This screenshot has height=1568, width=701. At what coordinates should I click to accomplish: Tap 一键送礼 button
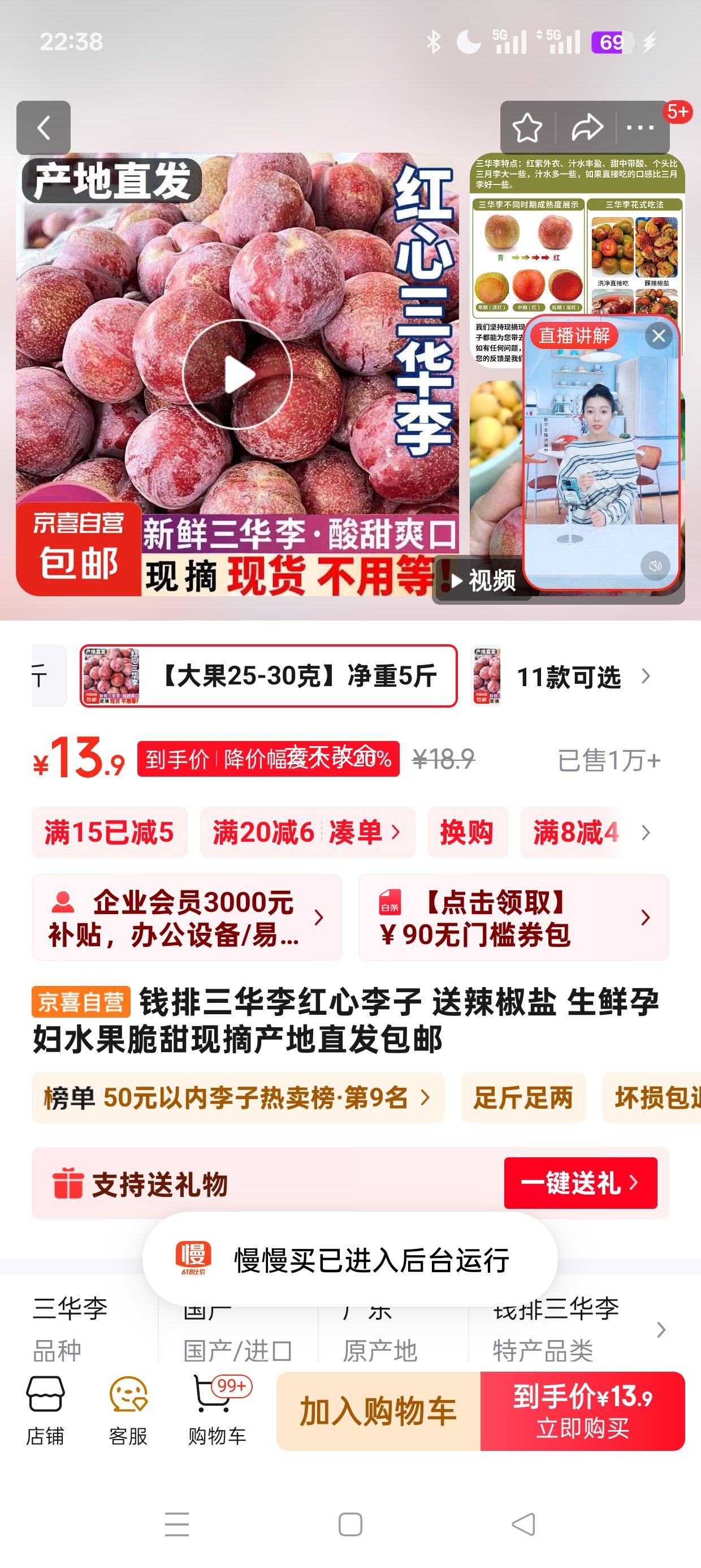coord(580,1183)
